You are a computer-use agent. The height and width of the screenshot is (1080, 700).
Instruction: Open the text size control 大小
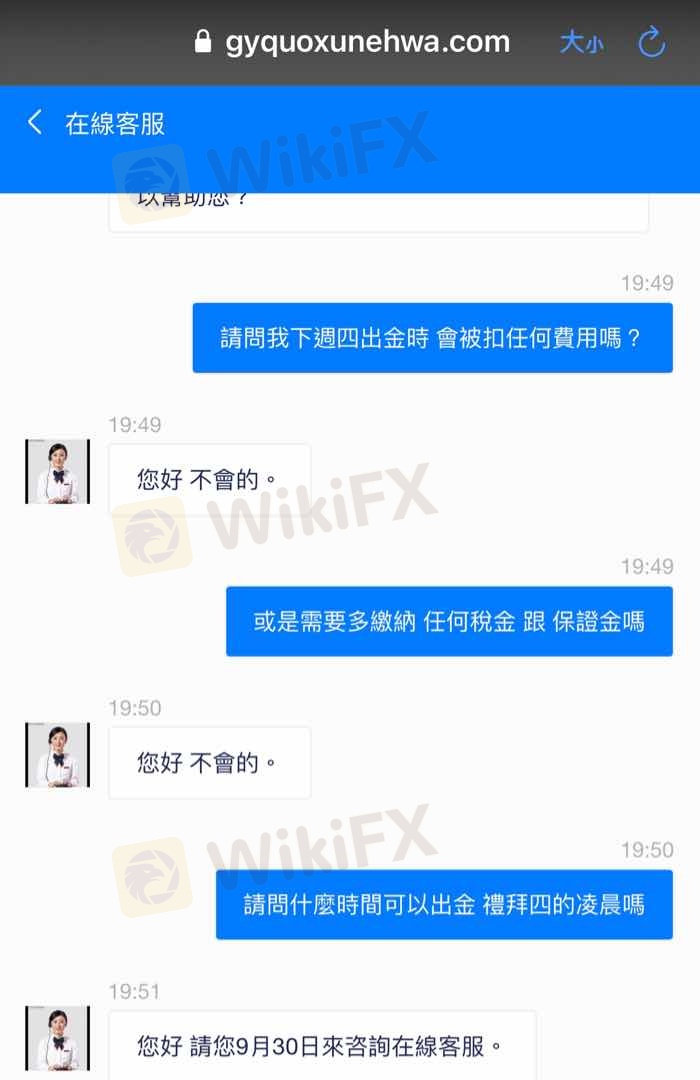(x=581, y=42)
